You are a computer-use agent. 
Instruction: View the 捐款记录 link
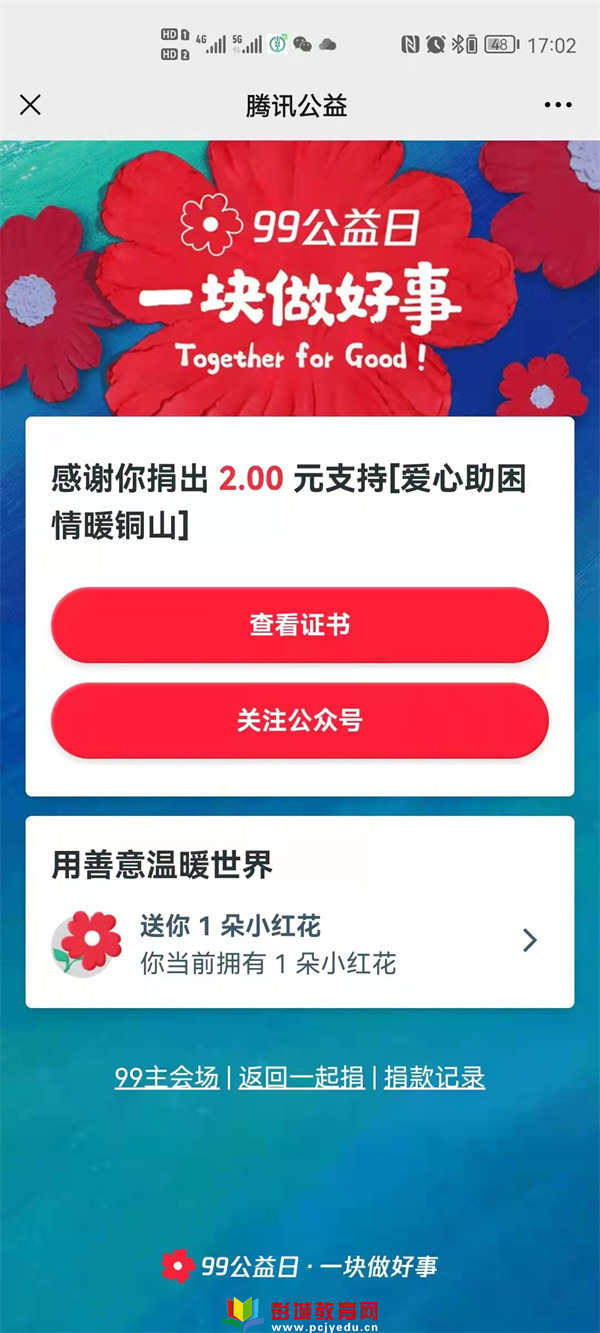pyautogui.click(x=435, y=1077)
